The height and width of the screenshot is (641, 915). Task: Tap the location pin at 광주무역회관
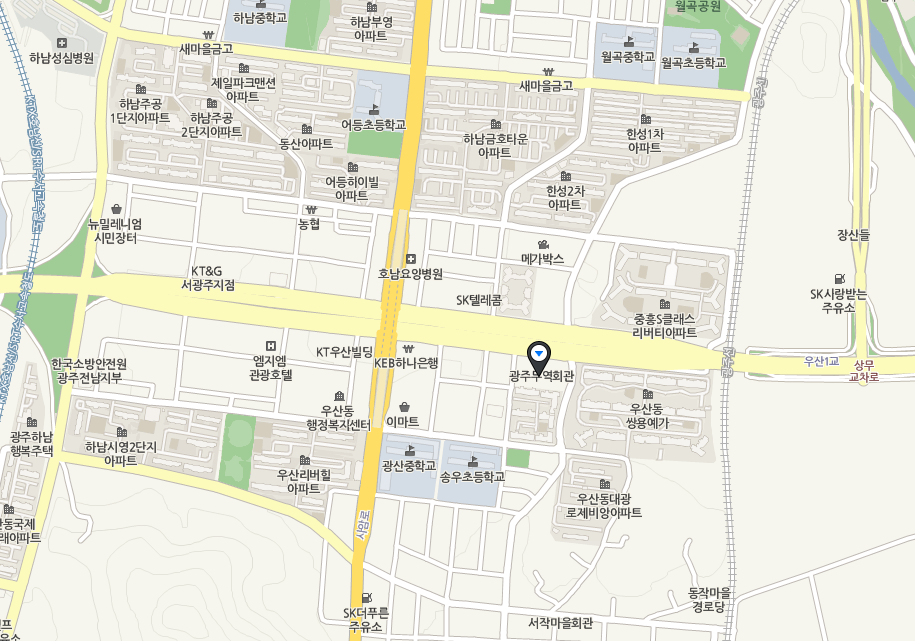coord(540,354)
